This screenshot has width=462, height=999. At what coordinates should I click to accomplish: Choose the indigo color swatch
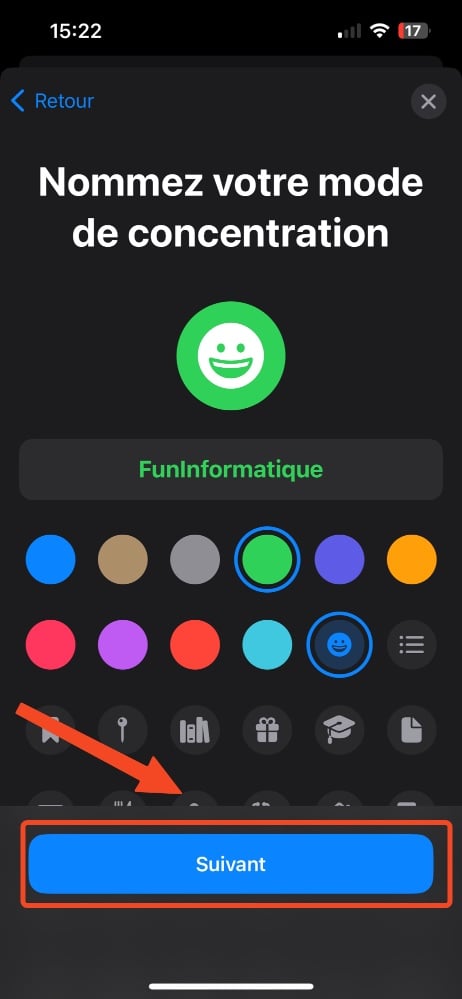pos(340,559)
